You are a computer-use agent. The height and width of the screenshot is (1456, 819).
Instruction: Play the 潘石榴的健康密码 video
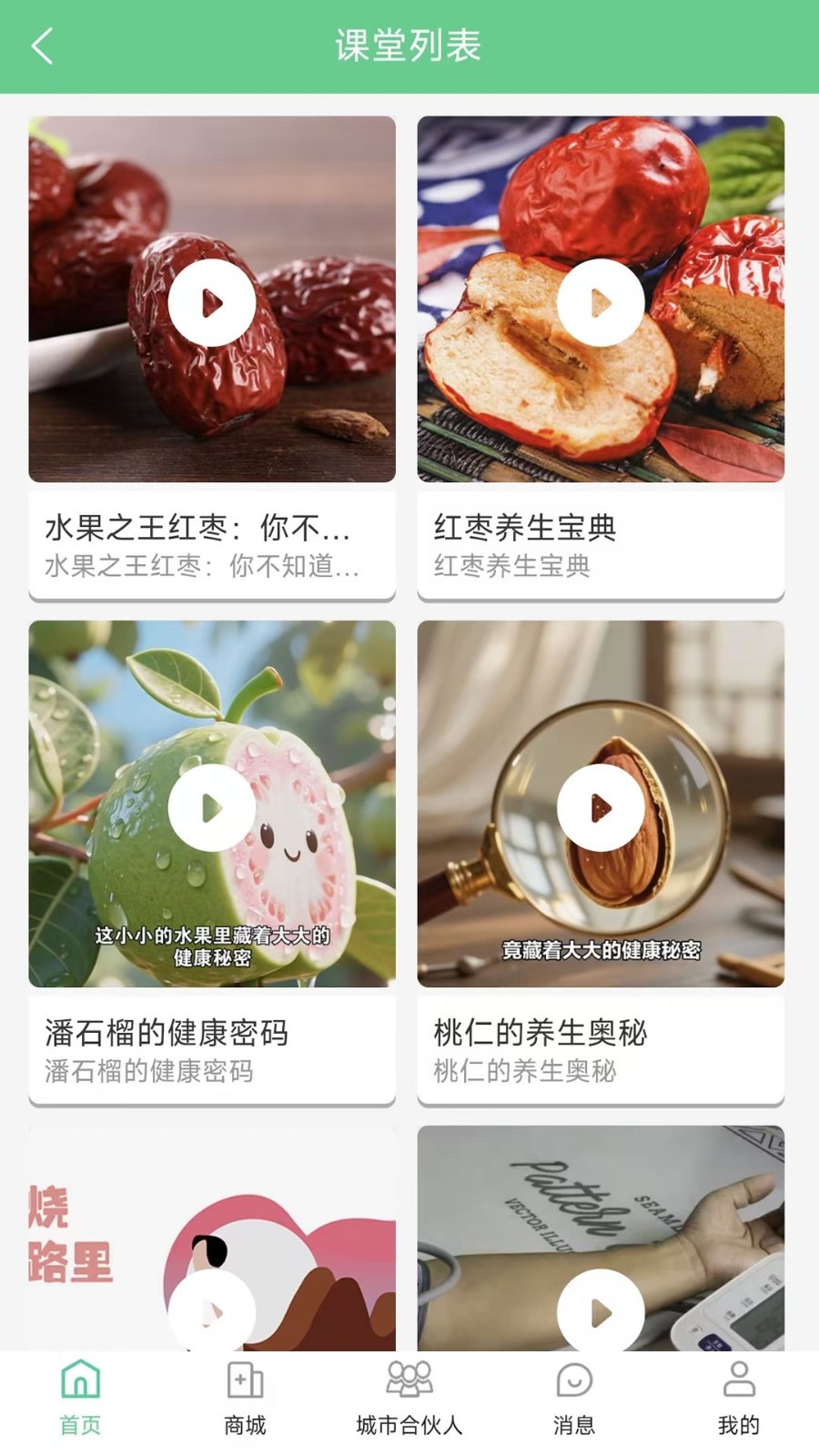212,808
